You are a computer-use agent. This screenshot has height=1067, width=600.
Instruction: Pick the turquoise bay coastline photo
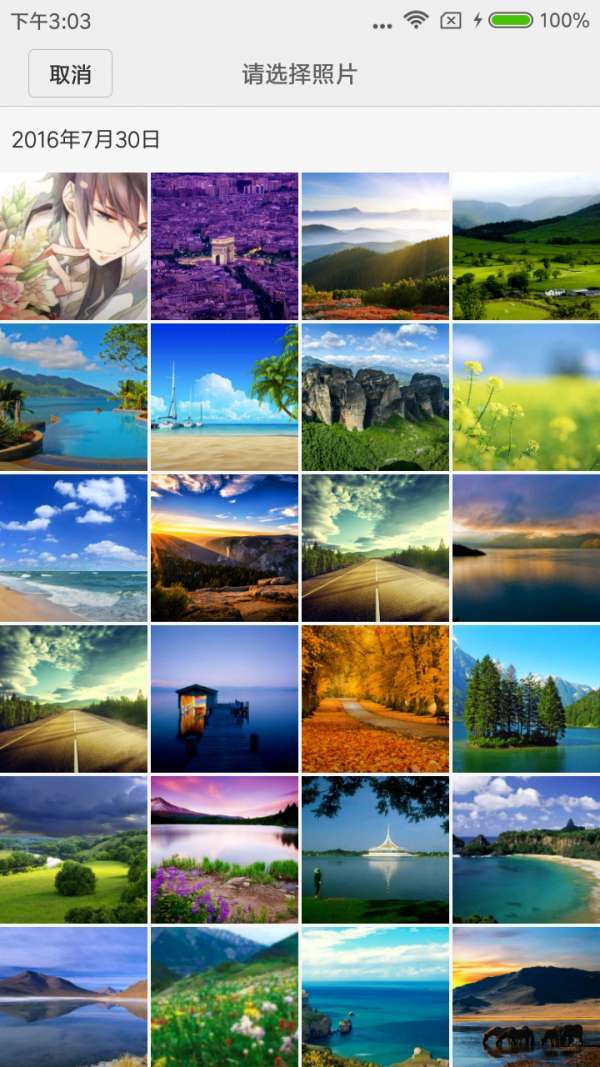point(526,850)
